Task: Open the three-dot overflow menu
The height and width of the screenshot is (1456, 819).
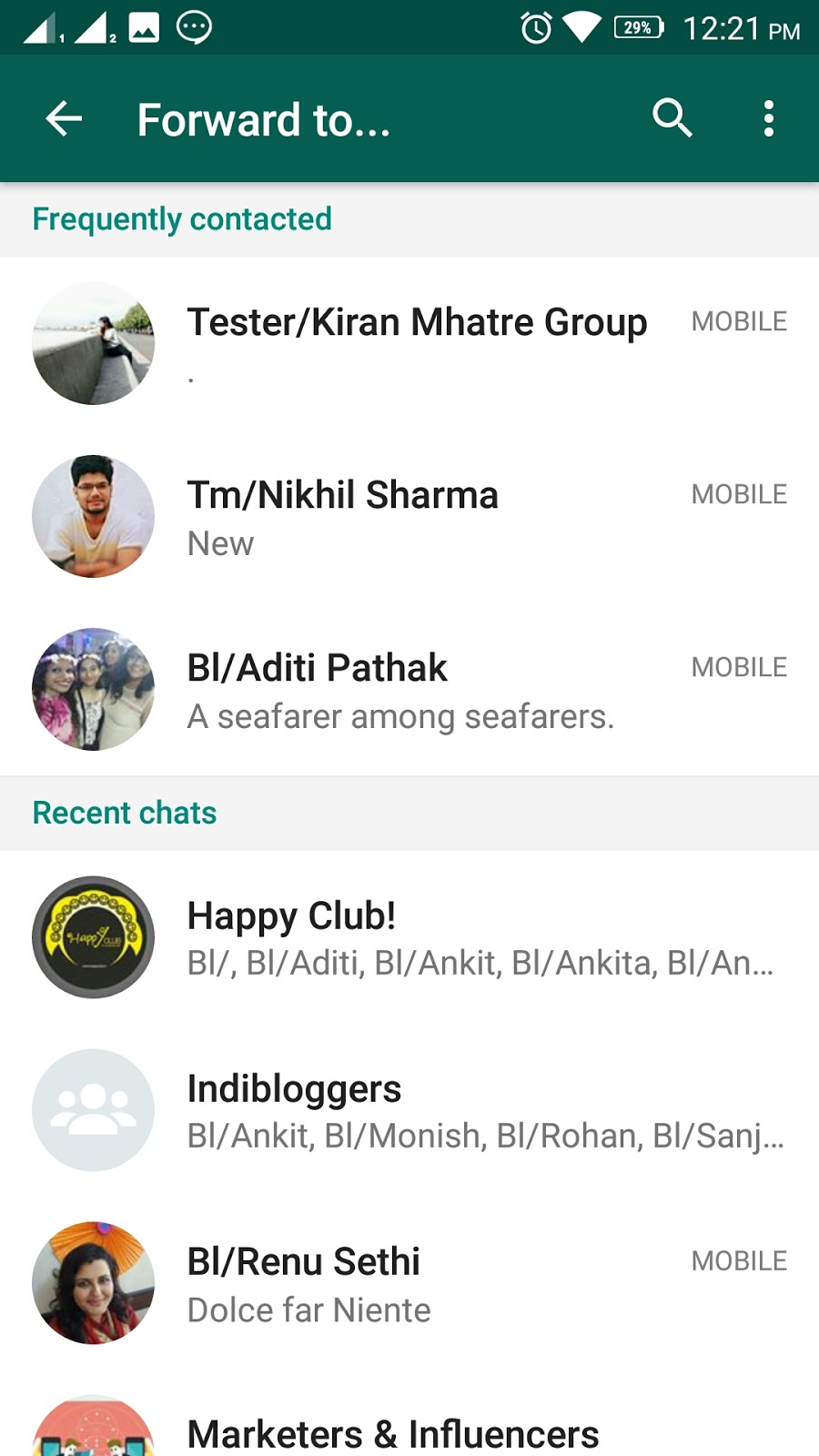Action: point(769,118)
